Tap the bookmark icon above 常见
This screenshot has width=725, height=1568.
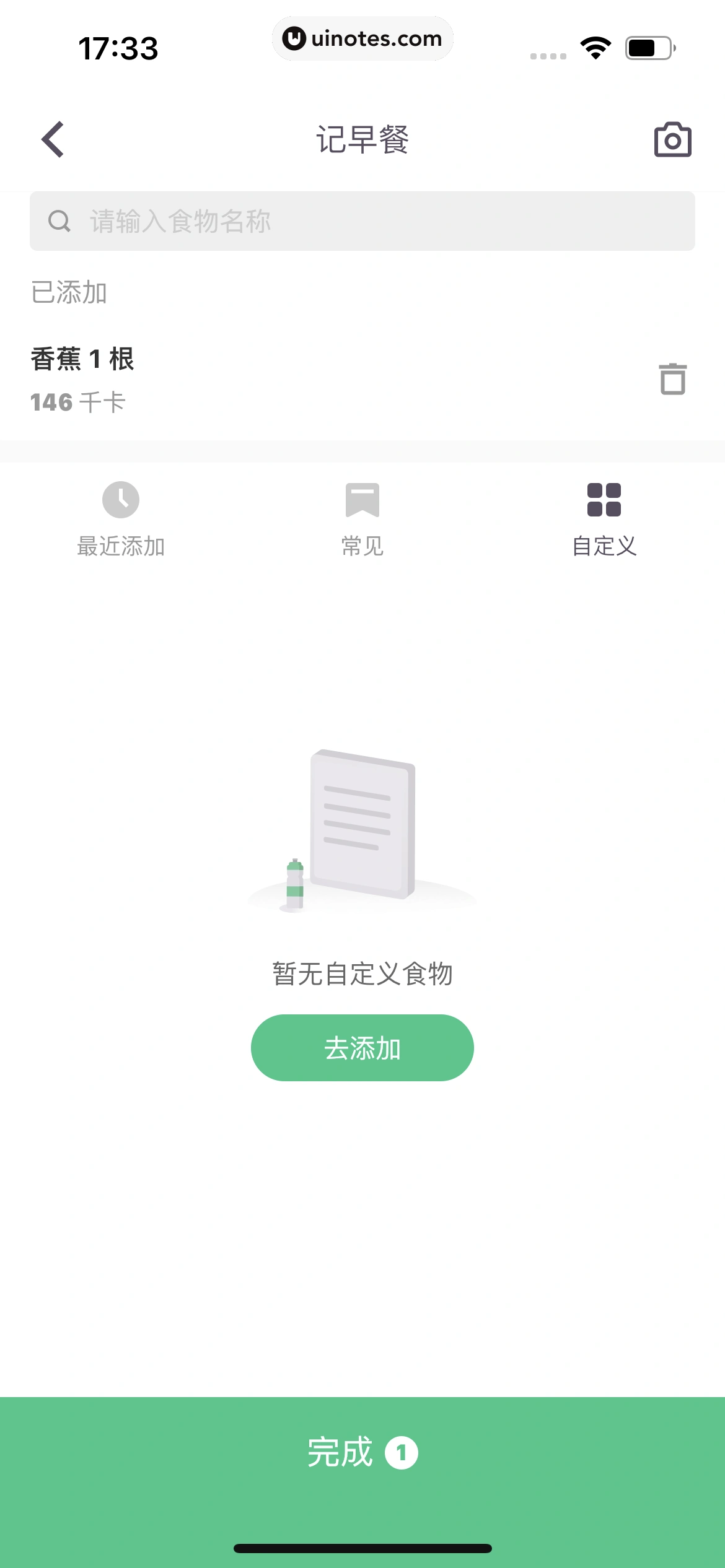362,500
